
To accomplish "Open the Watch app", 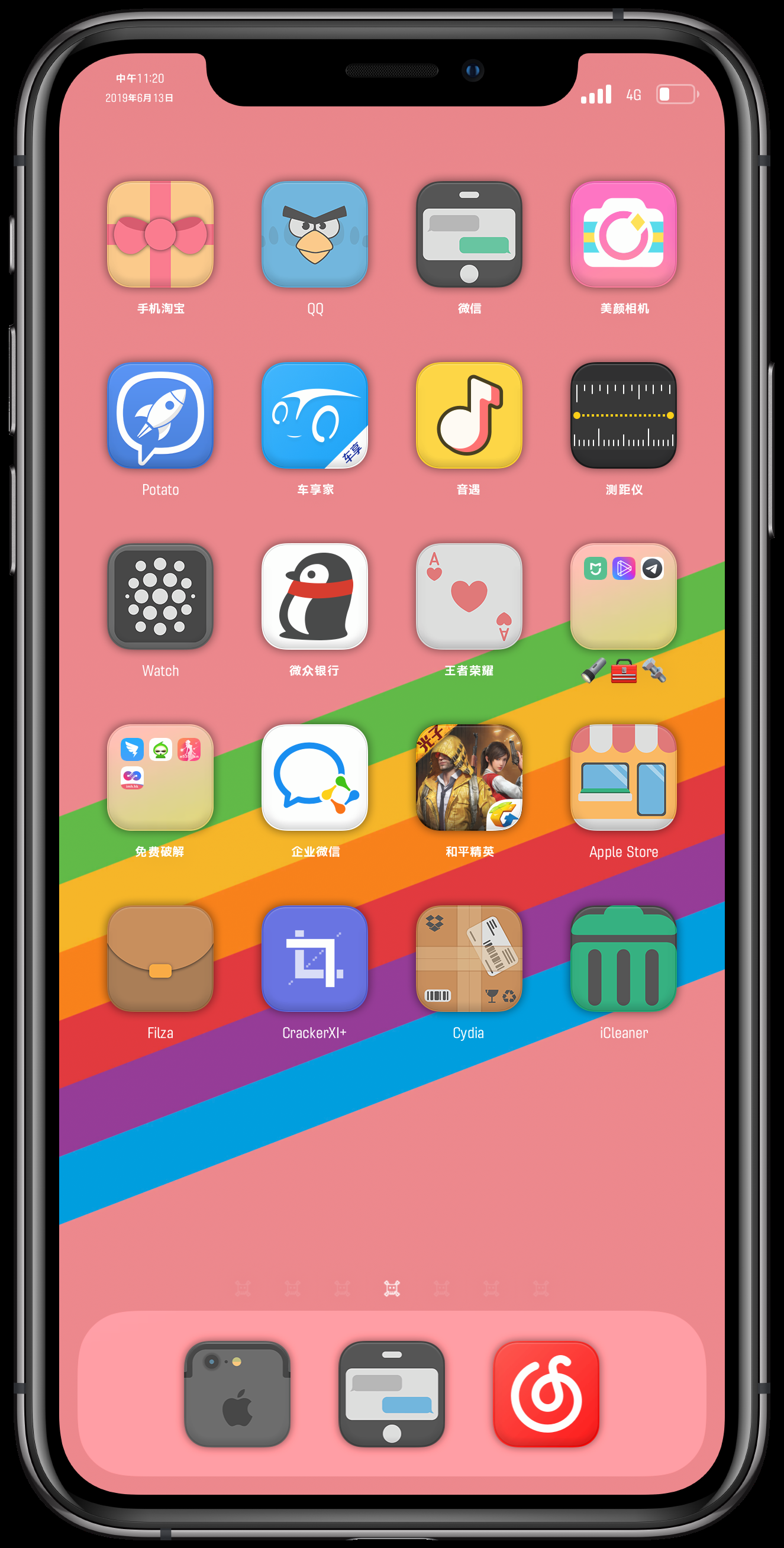I will (x=160, y=596).
